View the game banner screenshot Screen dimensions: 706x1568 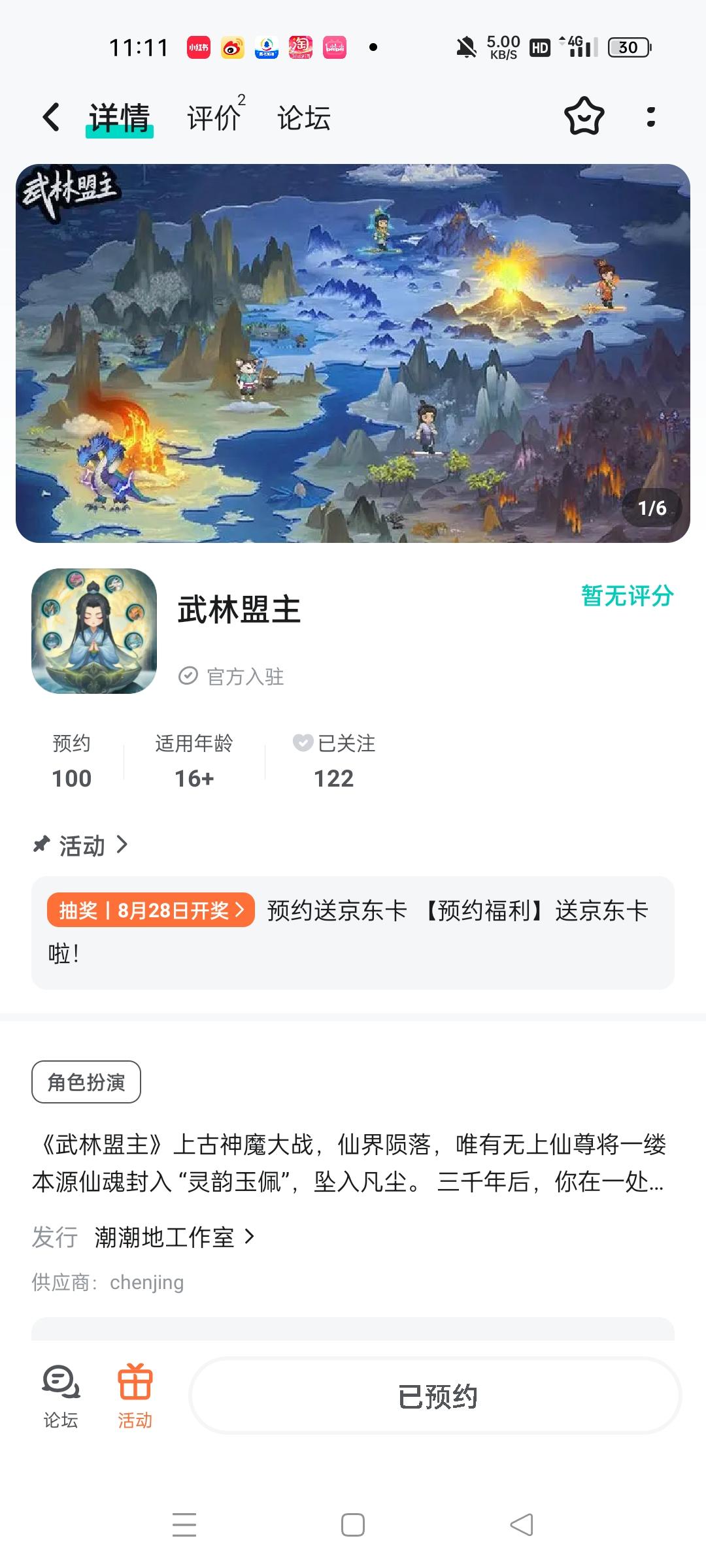pyautogui.click(x=353, y=353)
